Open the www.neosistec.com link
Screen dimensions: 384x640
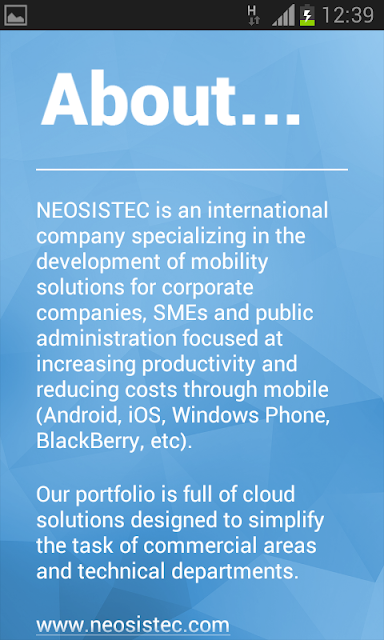133,625
